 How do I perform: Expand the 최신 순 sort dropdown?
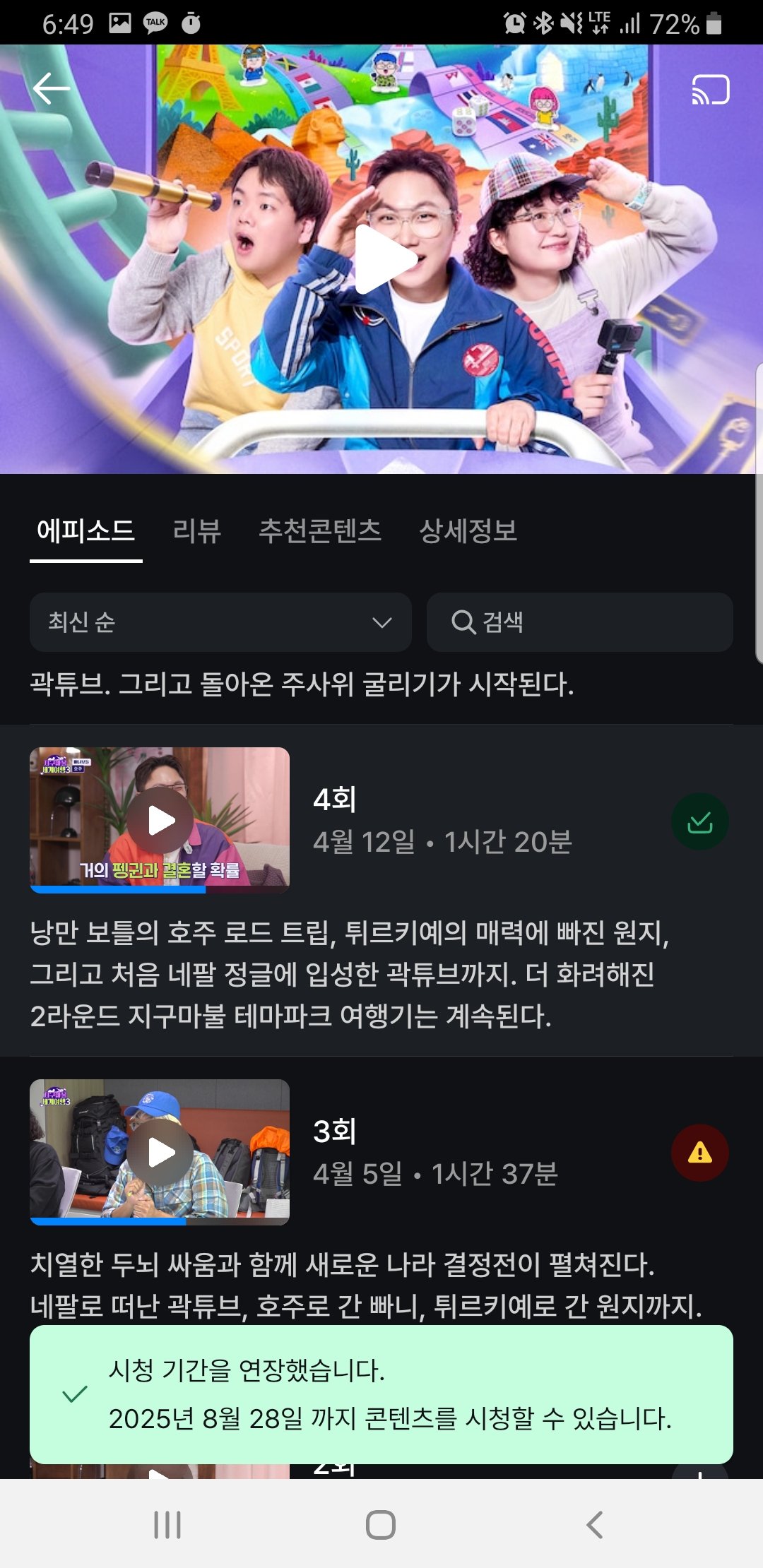coord(220,622)
